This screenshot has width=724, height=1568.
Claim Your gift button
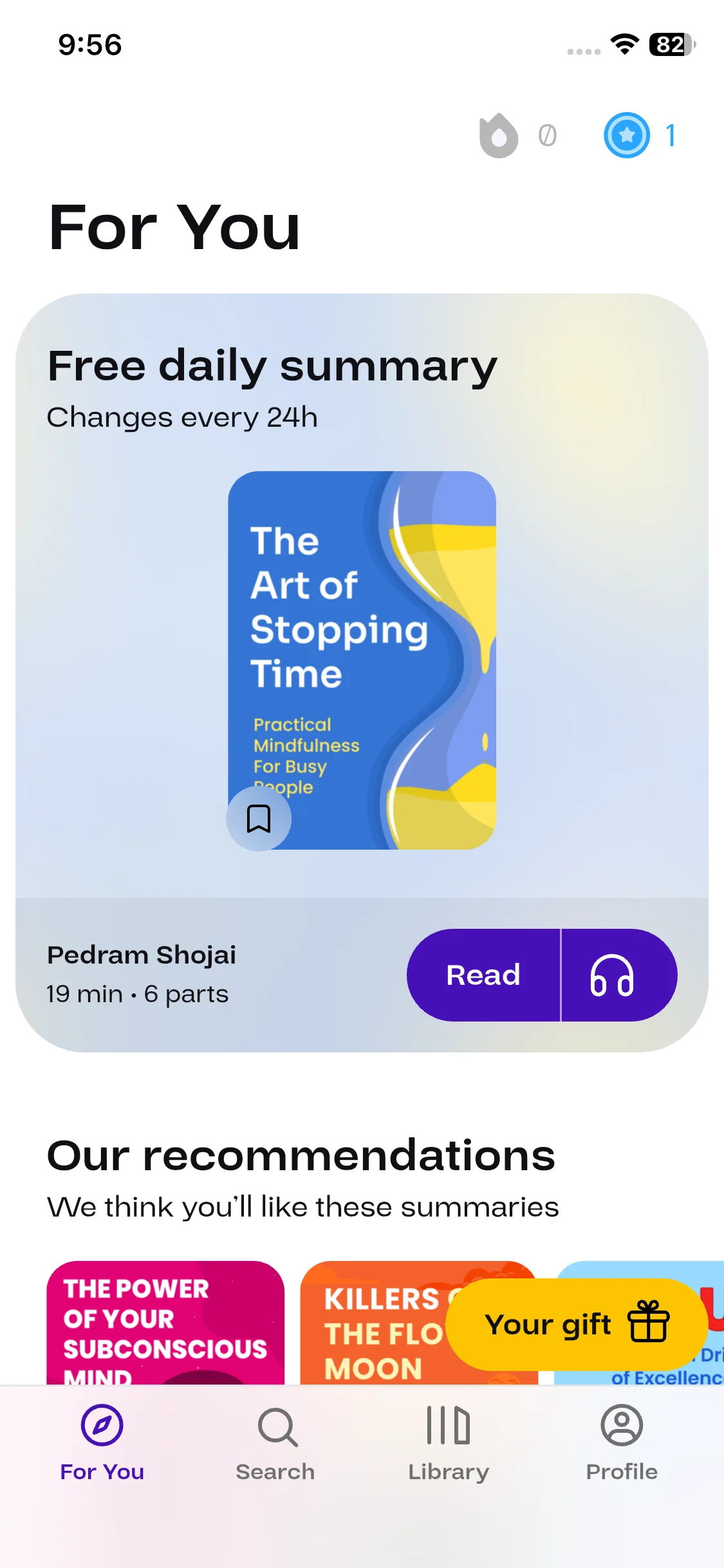click(x=577, y=1325)
